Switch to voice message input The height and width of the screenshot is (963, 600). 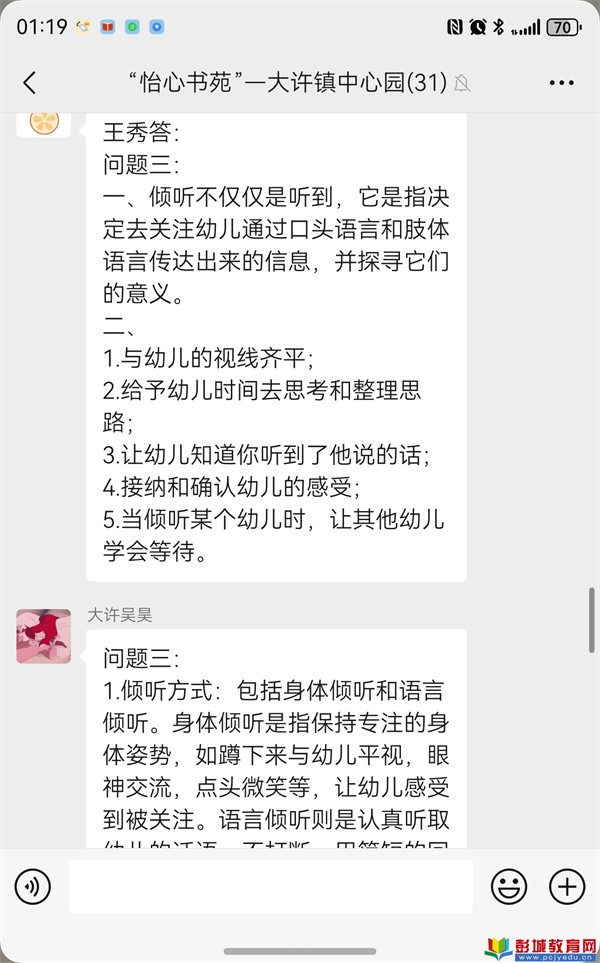click(x=33, y=886)
